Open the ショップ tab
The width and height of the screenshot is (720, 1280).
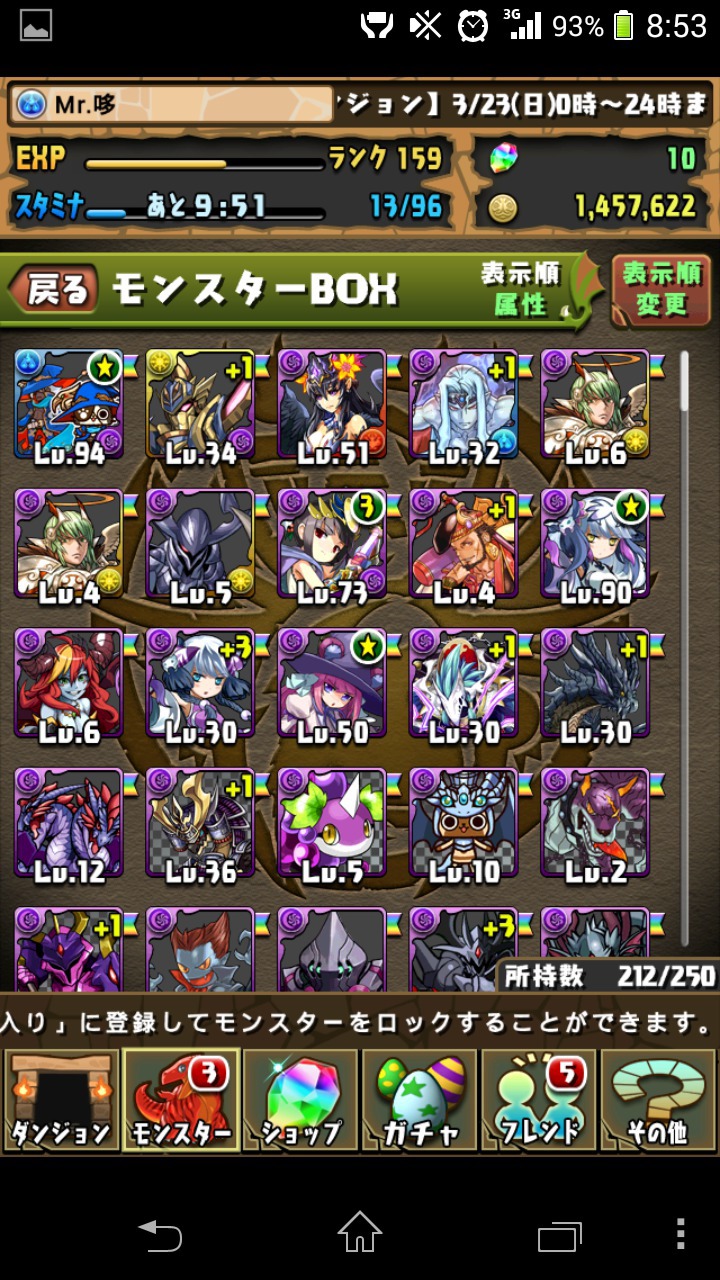point(300,1100)
